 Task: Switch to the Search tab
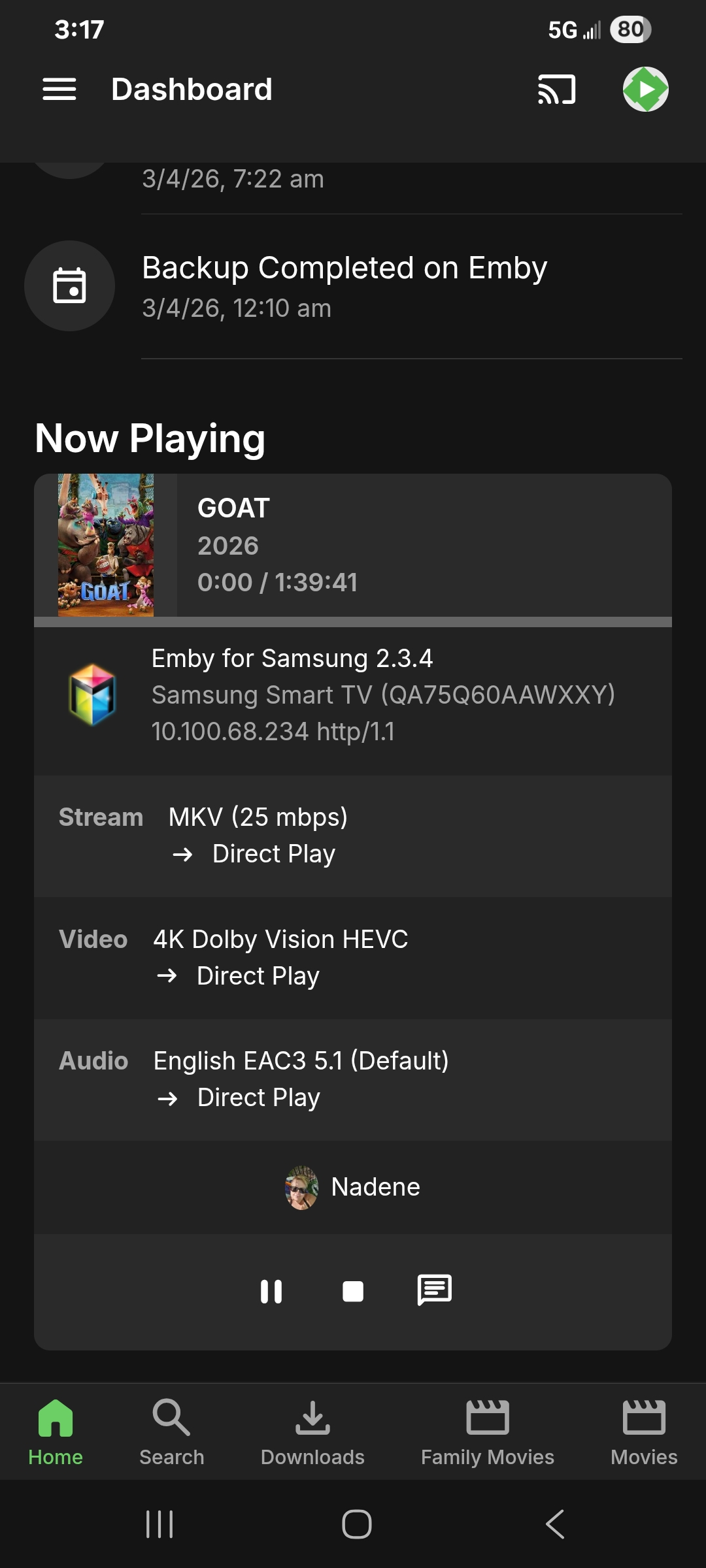pos(171,1432)
